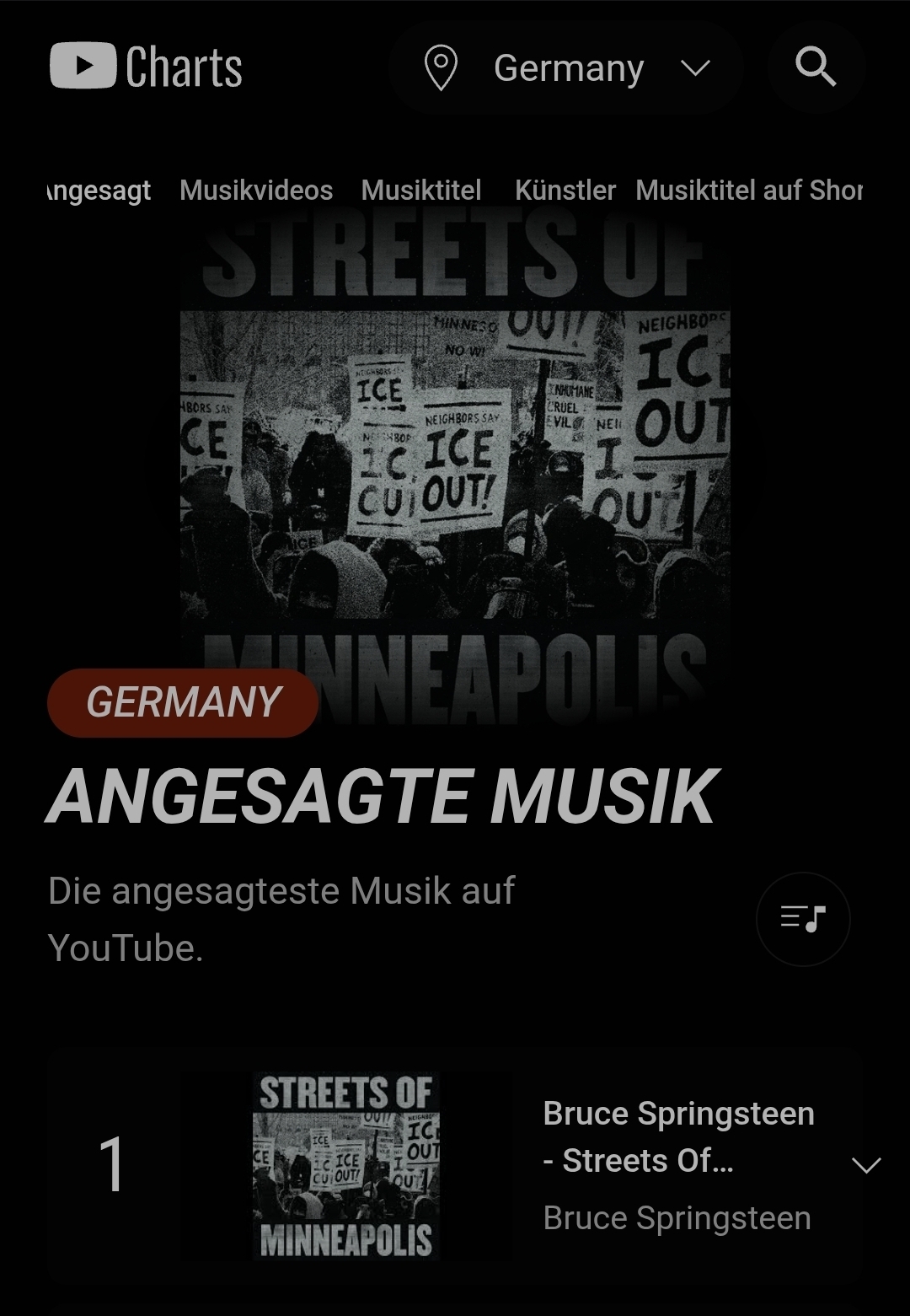Image resolution: width=910 pixels, height=1316 pixels.
Task: Switch to the Angesagt tab
Action: [99, 191]
